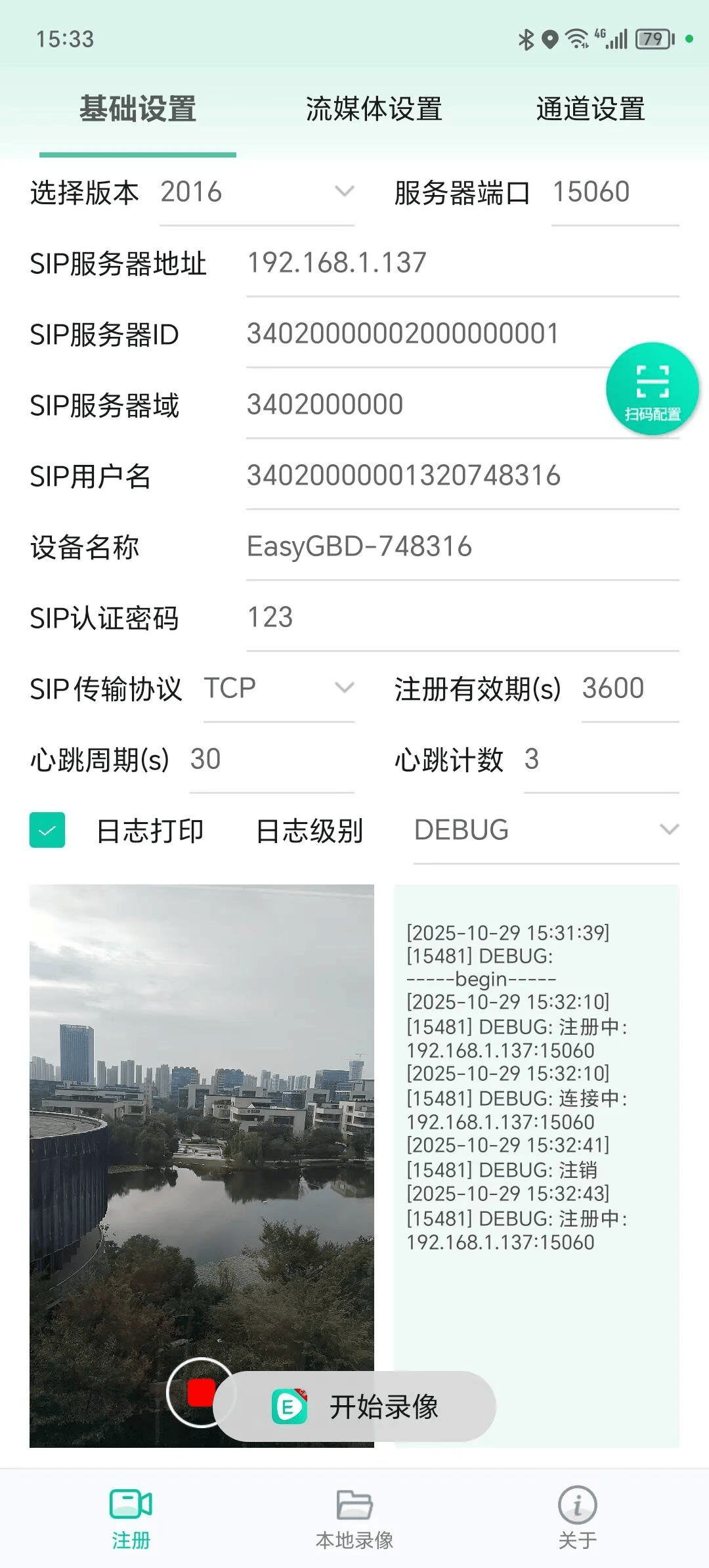Viewport: 709px width, 1568px height.
Task: Change the 设备名称 field
Action: [x=462, y=547]
